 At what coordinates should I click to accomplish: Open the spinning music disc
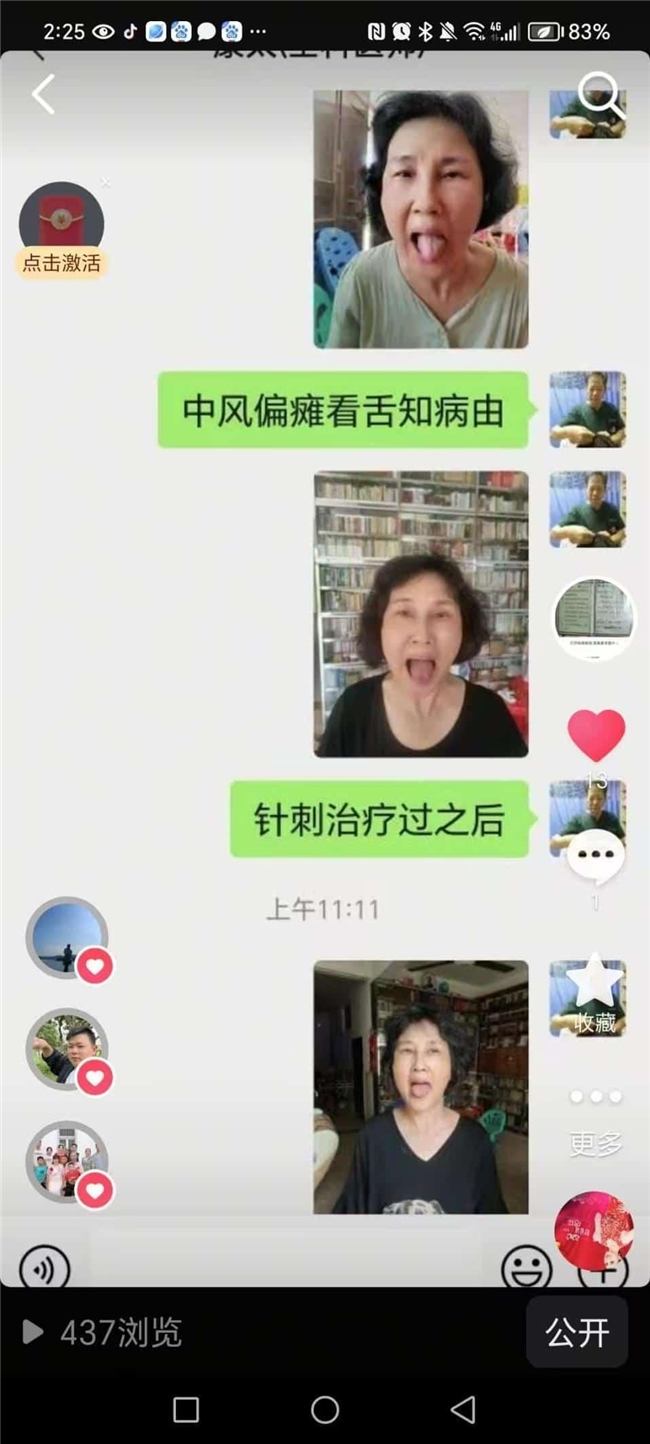pyautogui.click(x=594, y=1230)
